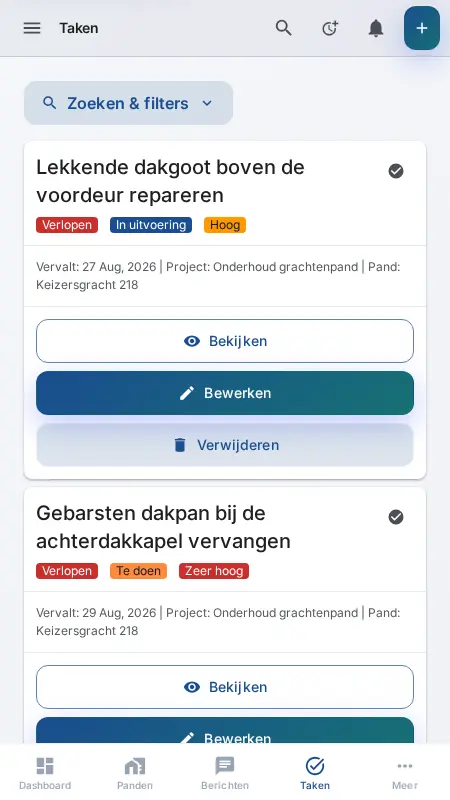Switch to the Dashboard tab

[x=45, y=772]
